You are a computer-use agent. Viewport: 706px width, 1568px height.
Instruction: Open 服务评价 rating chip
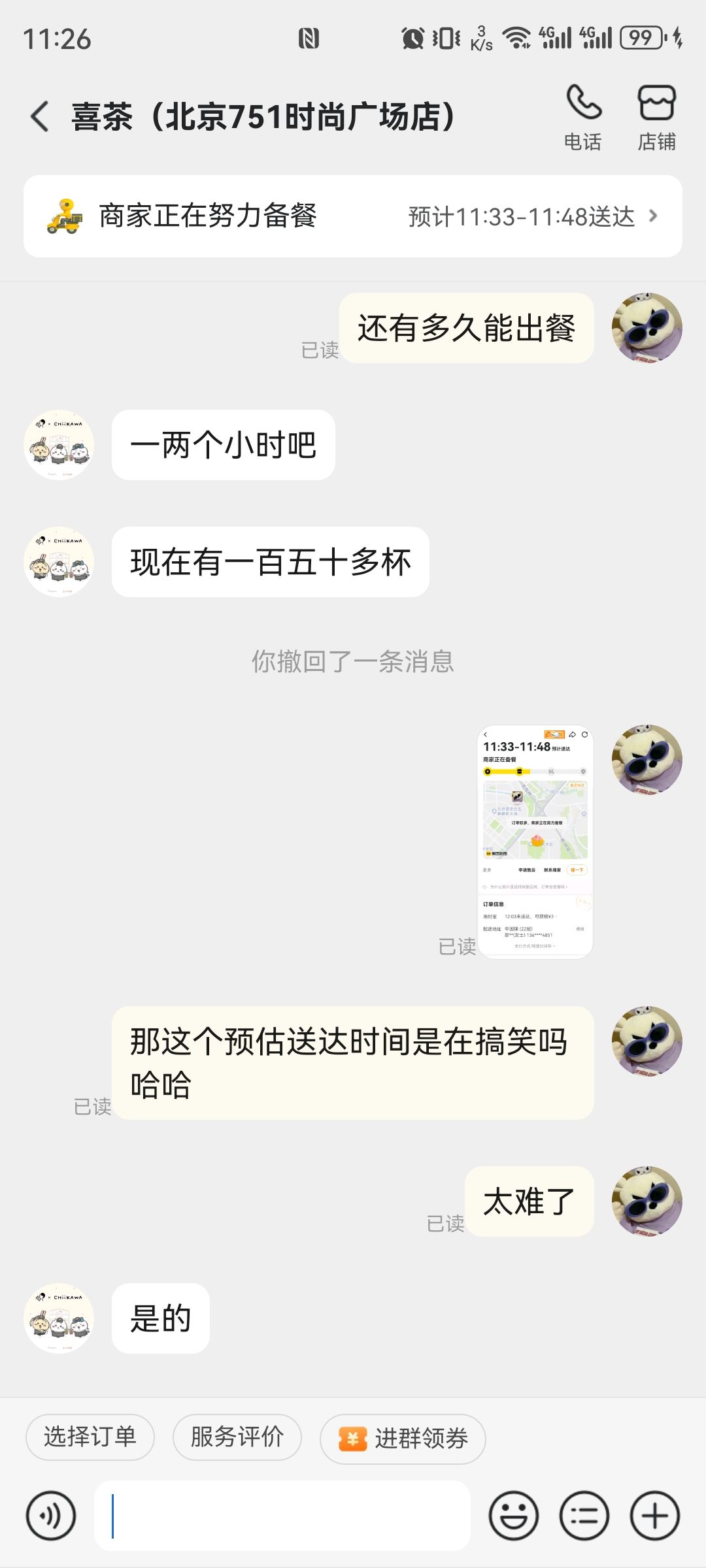(x=237, y=1437)
